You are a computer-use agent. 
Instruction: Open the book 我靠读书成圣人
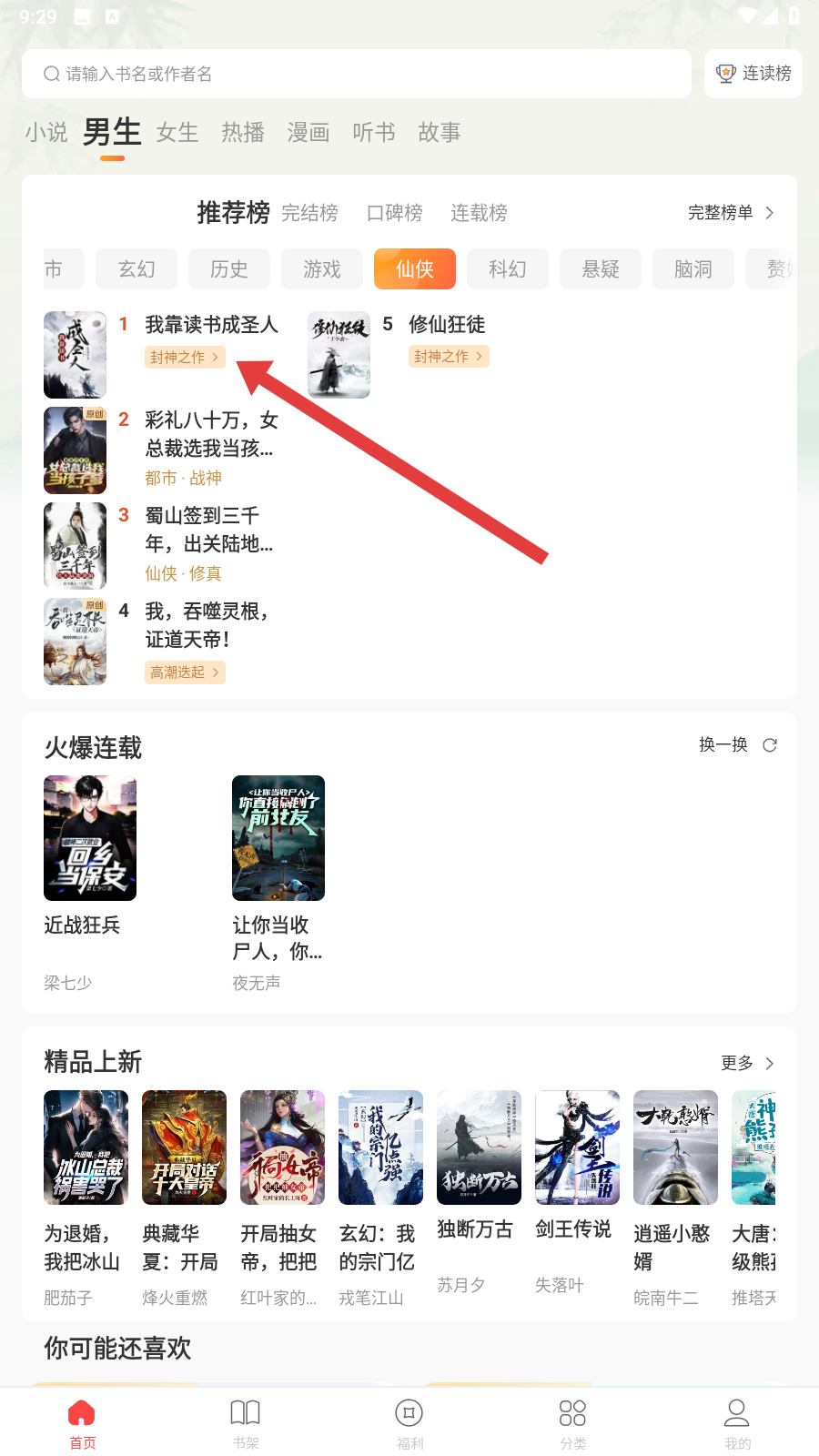tap(211, 325)
